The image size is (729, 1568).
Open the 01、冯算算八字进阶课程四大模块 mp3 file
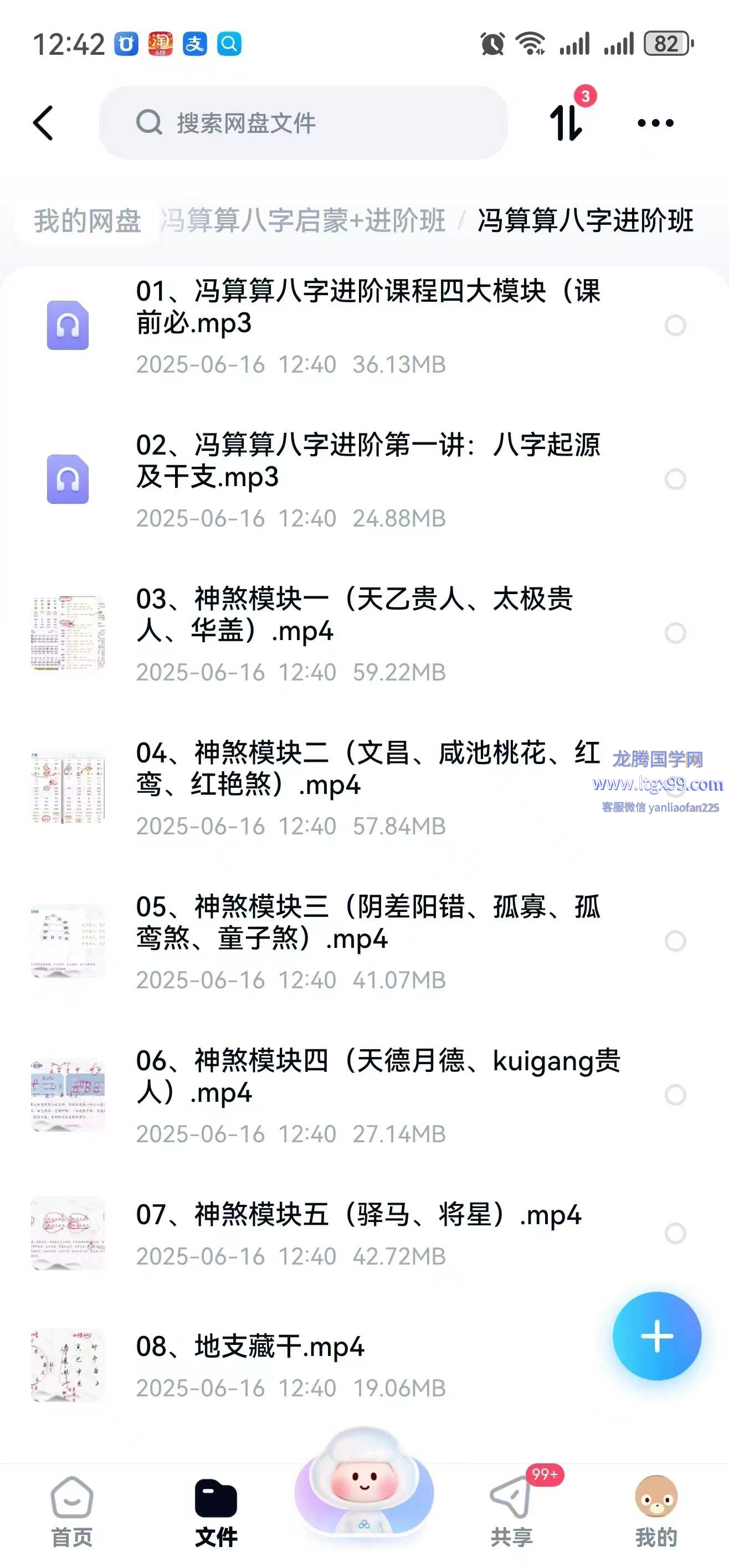click(368, 307)
